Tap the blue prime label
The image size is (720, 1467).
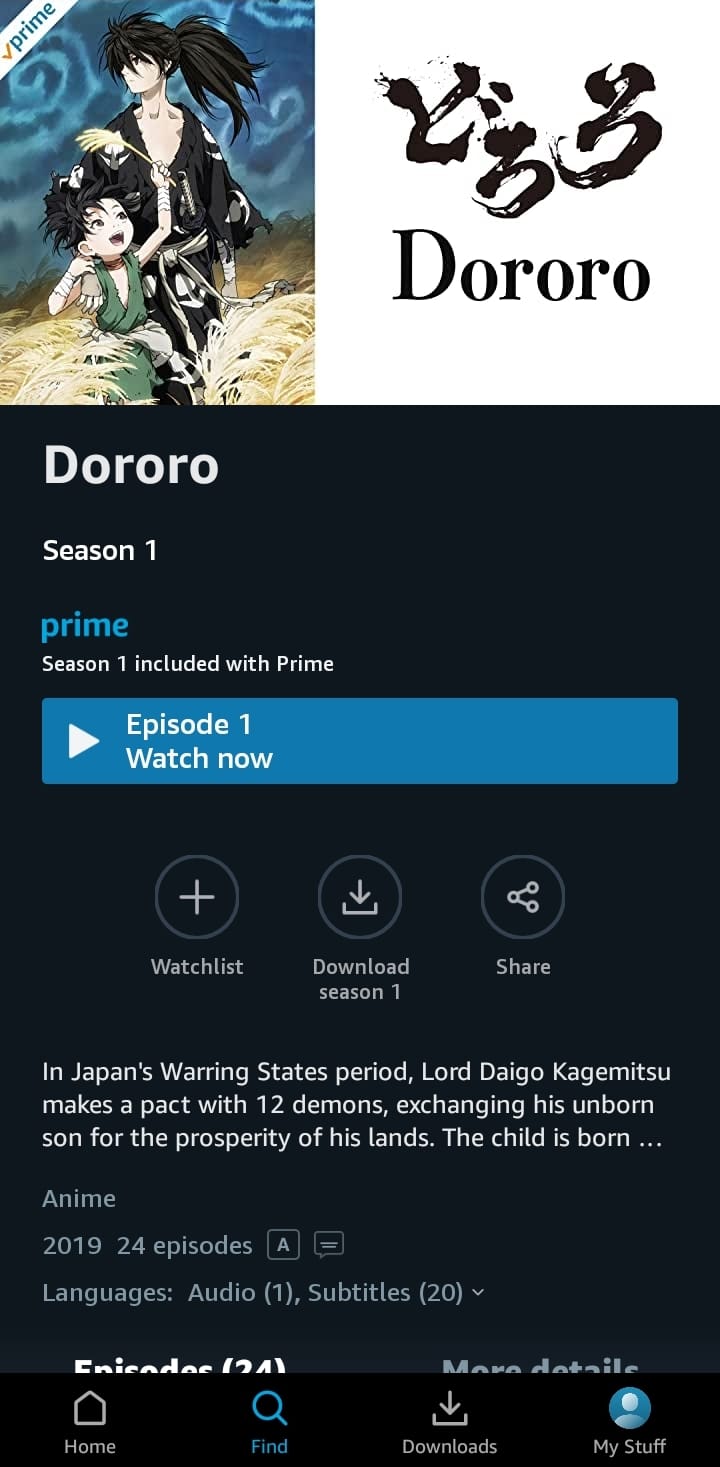pos(85,624)
